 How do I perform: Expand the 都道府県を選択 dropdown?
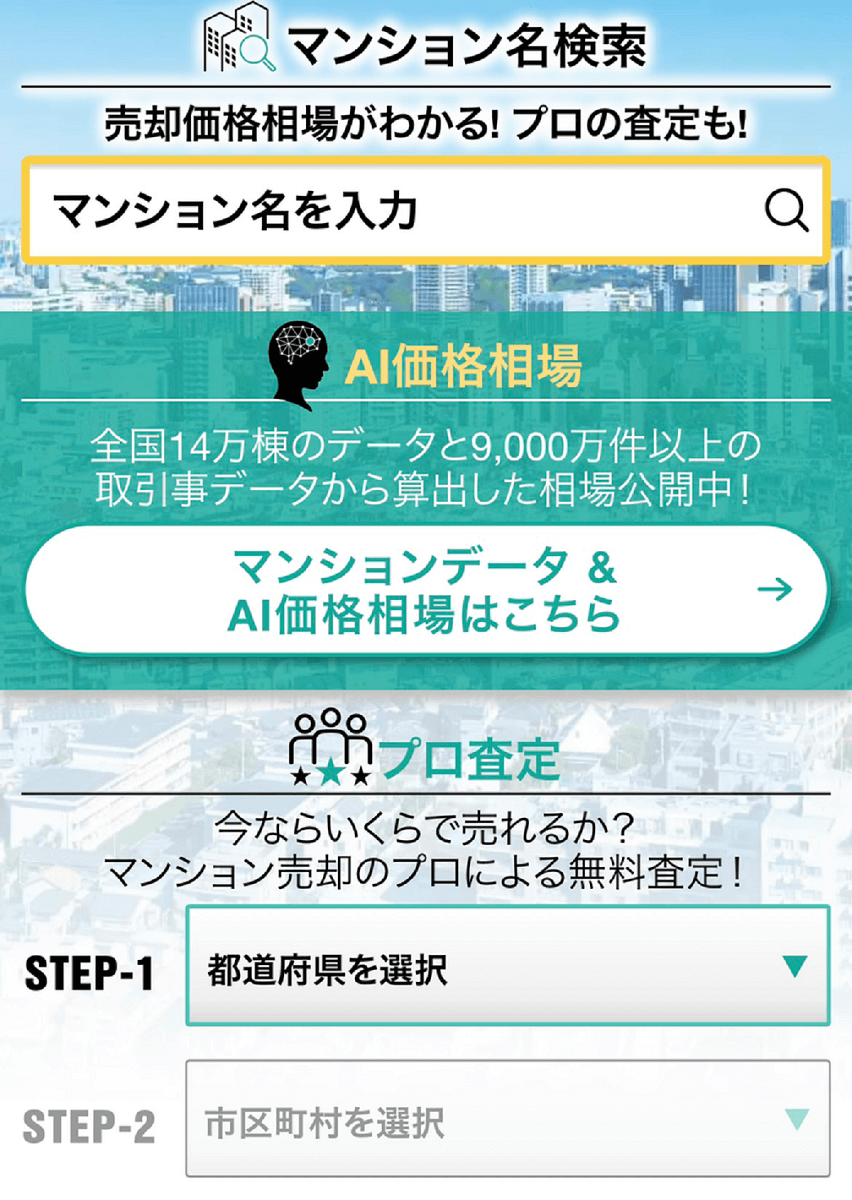coord(507,966)
